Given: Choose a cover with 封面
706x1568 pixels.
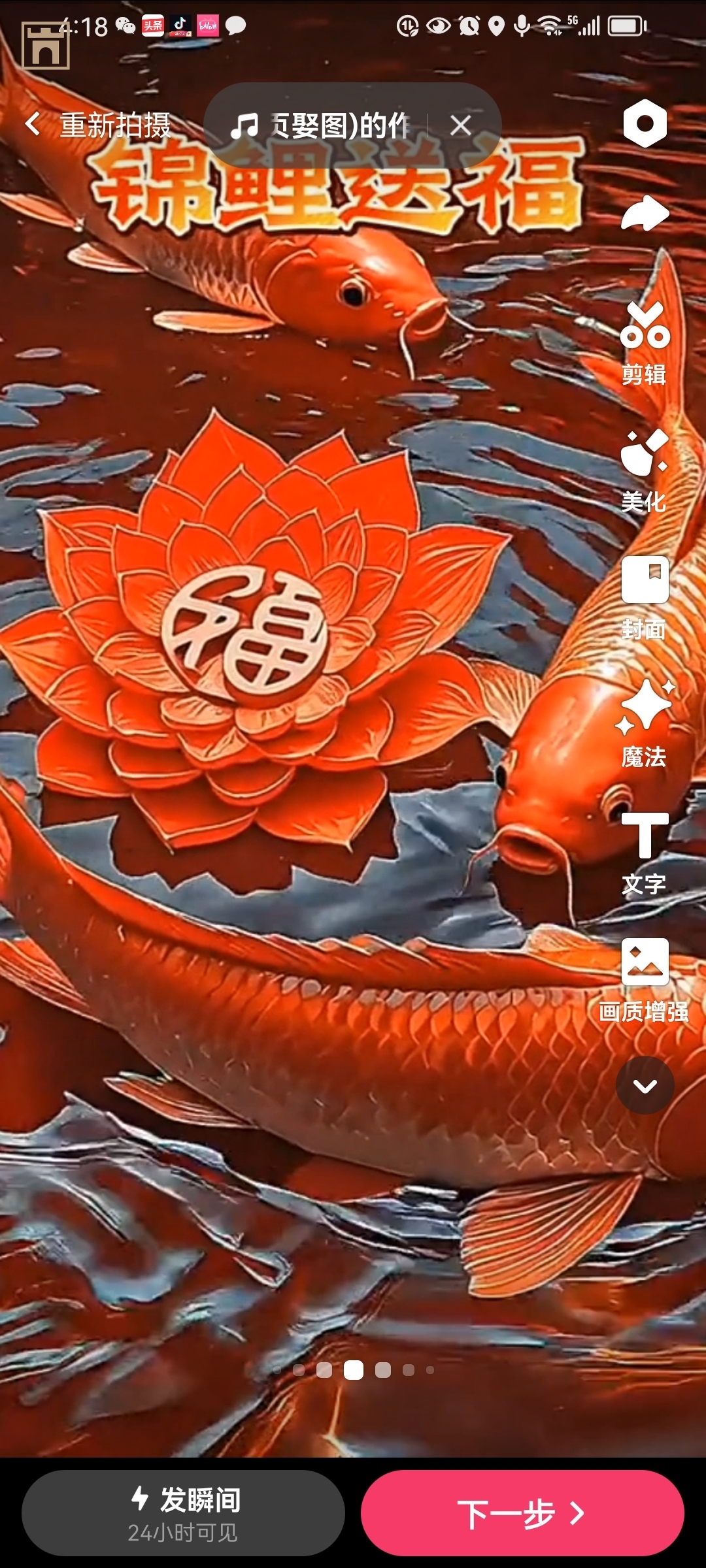Looking at the screenshot, I should 645,598.
